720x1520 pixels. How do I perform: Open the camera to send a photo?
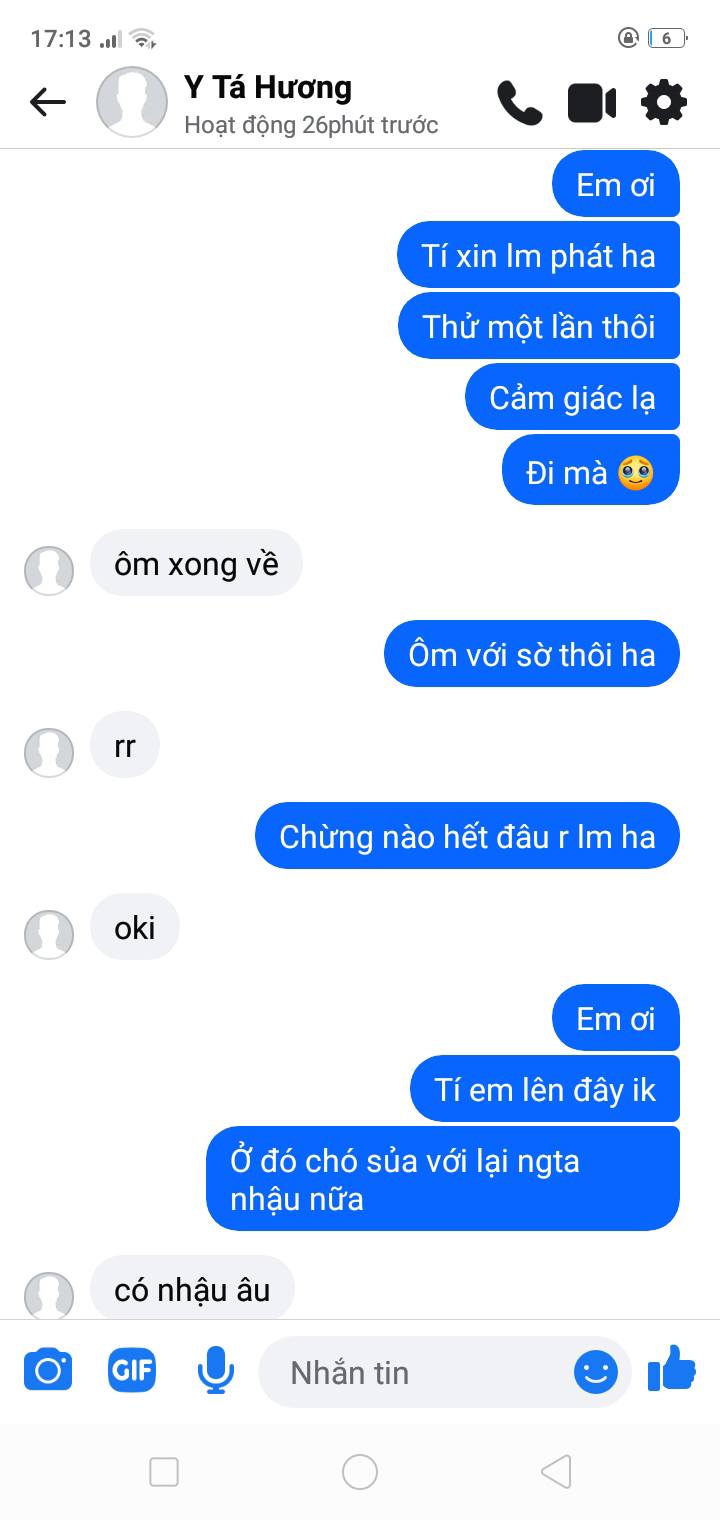(48, 1370)
